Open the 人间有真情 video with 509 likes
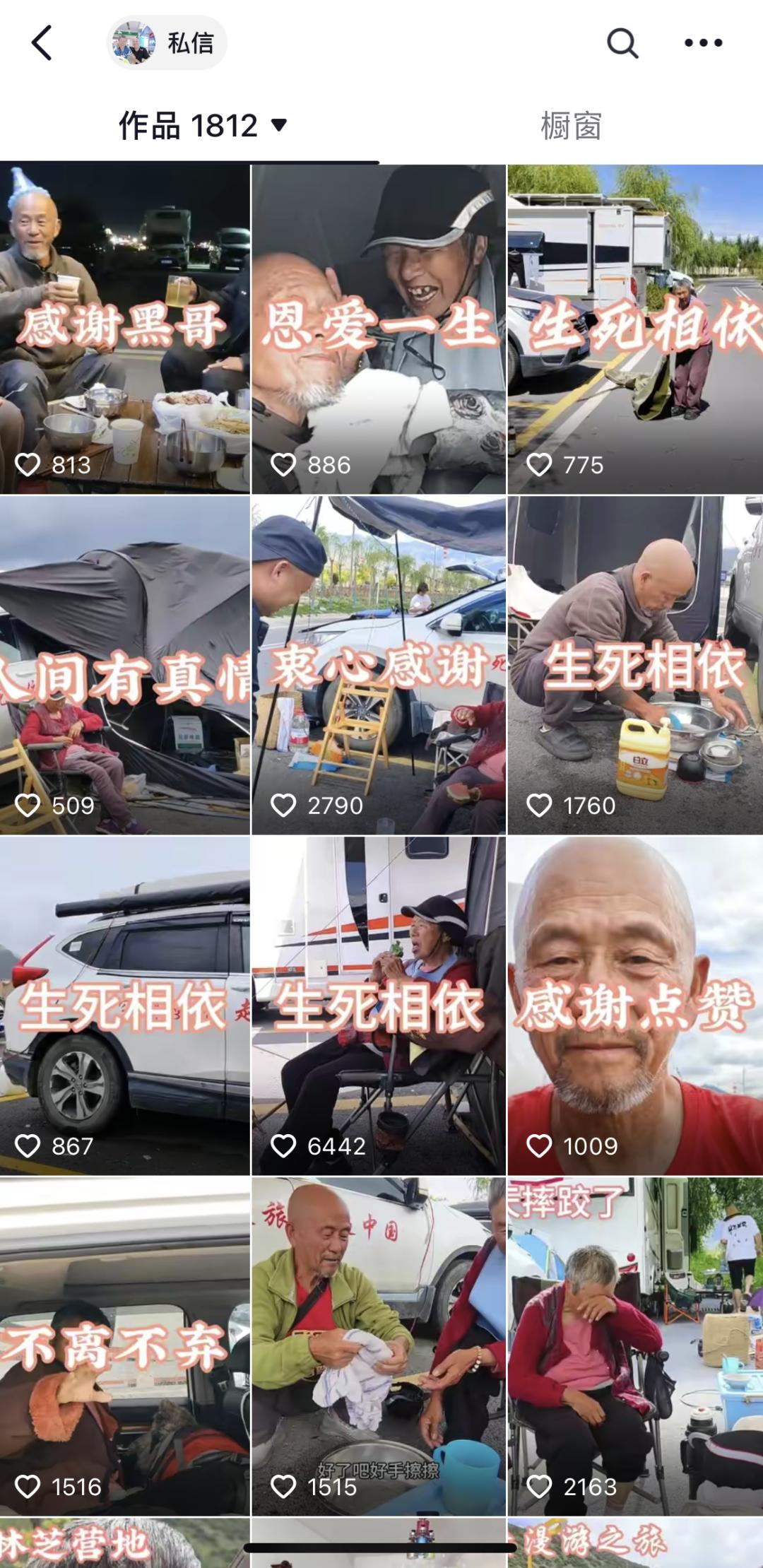The width and height of the screenshot is (763, 1568). (x=125, y=665)
